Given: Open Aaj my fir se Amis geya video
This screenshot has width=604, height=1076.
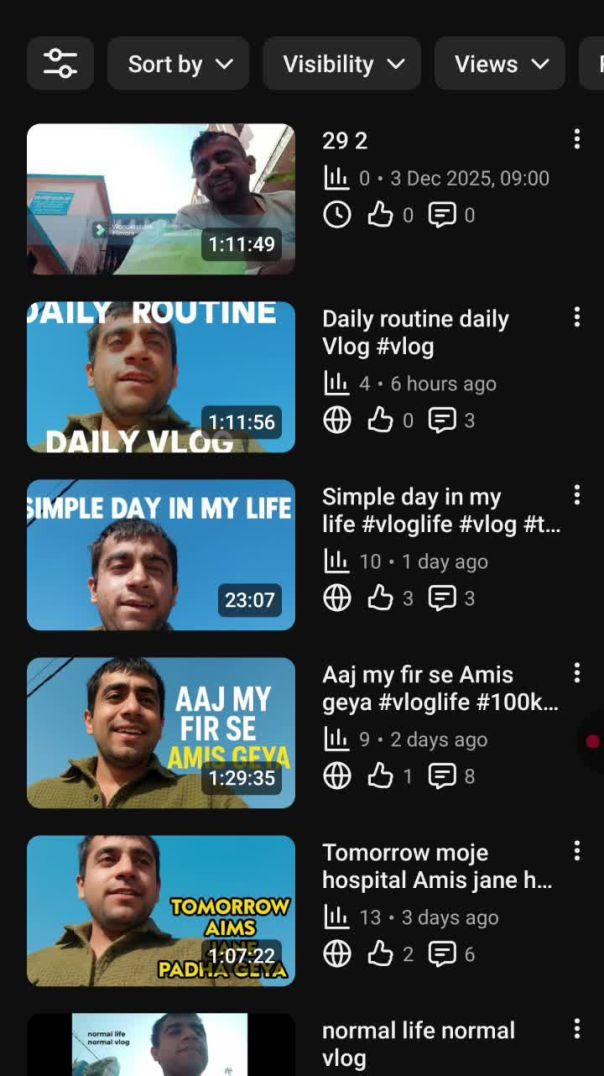Looking at the screenshot, I should coord(161,733).
